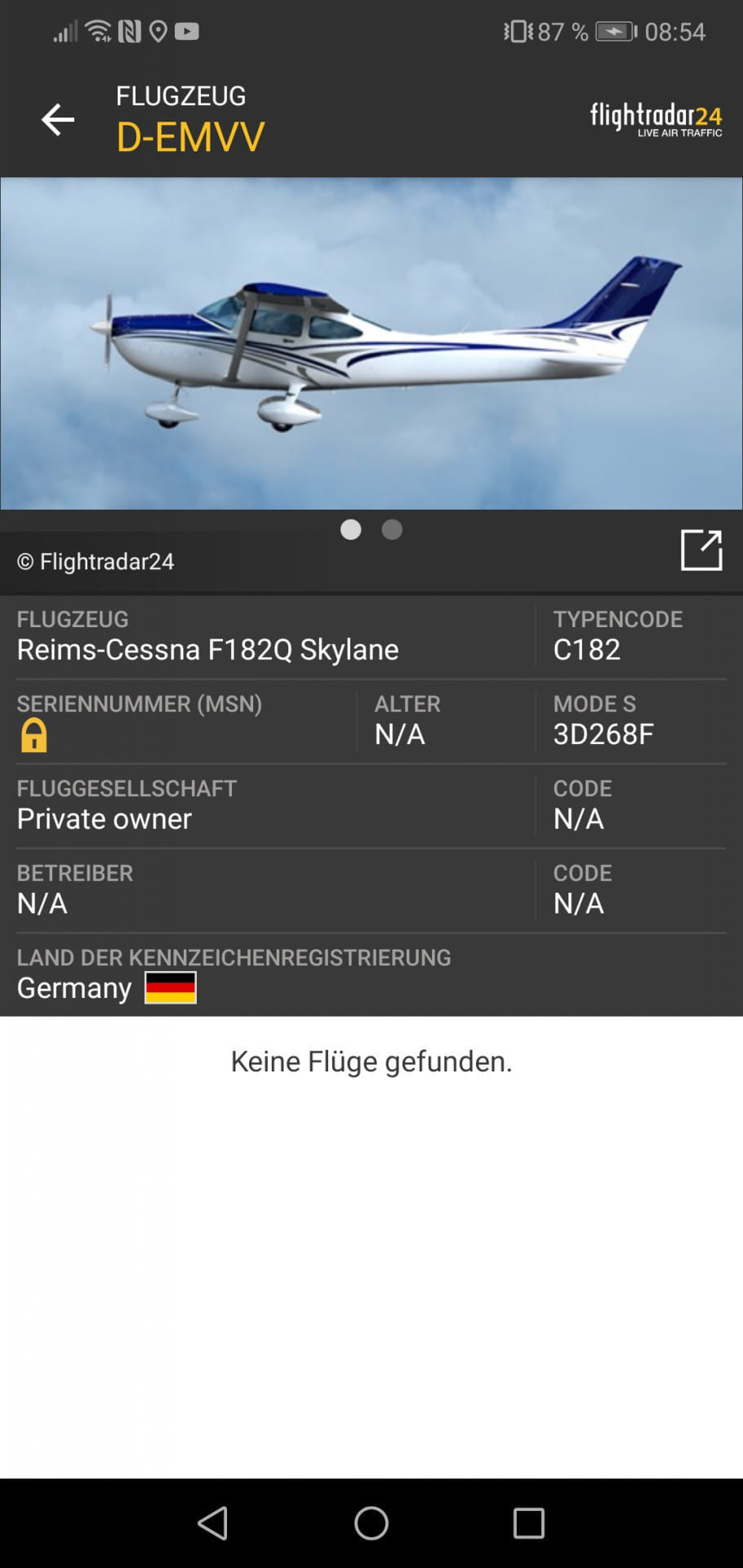This screenshot has height=1568, width=743.
Task: Select the second carousel dot
Action: pyautogui.click(x=392, y=530)
